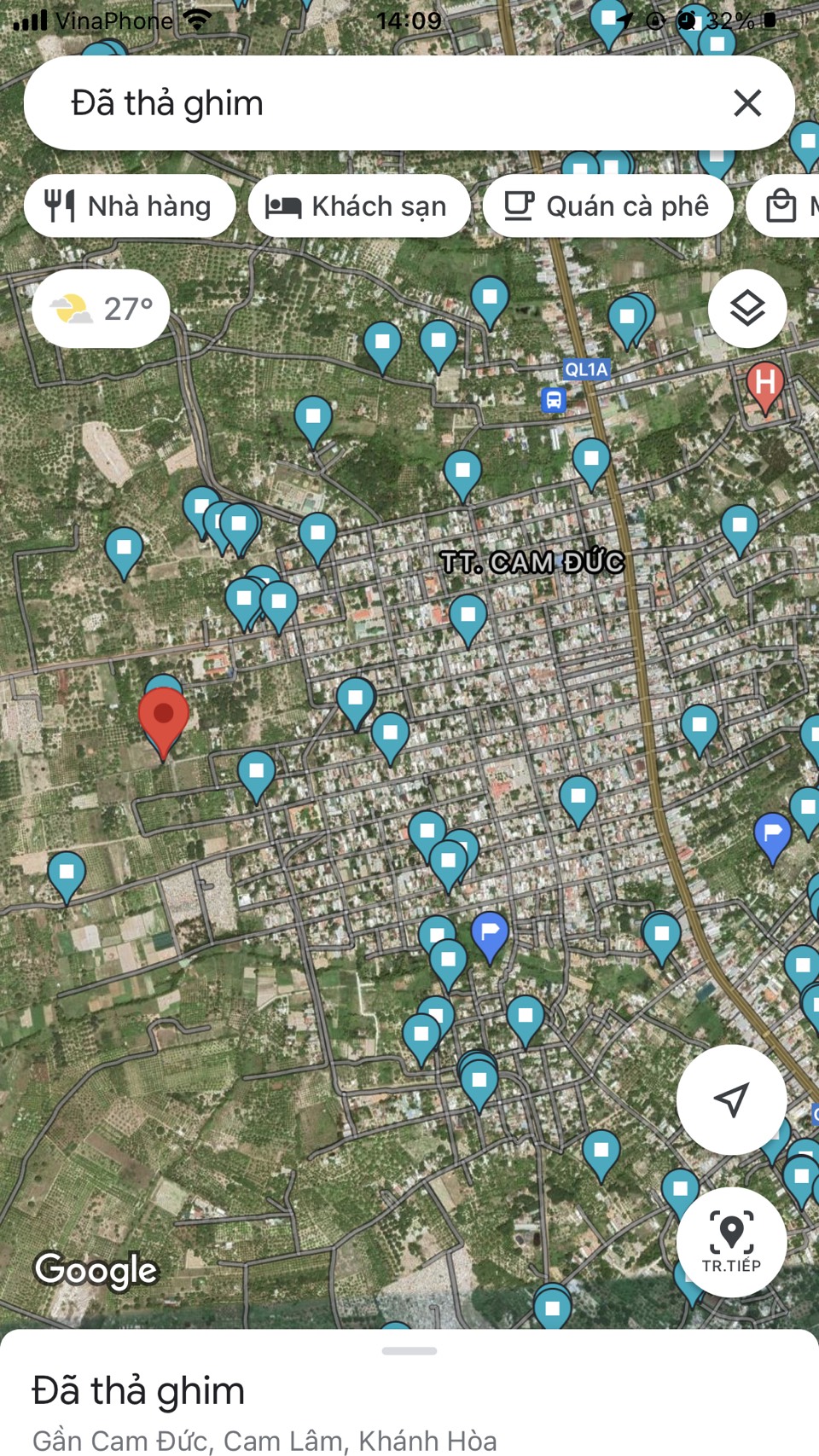
Task: Show Quán cà phê nearby
Action: pyautogui.click(x=608, y=206)
